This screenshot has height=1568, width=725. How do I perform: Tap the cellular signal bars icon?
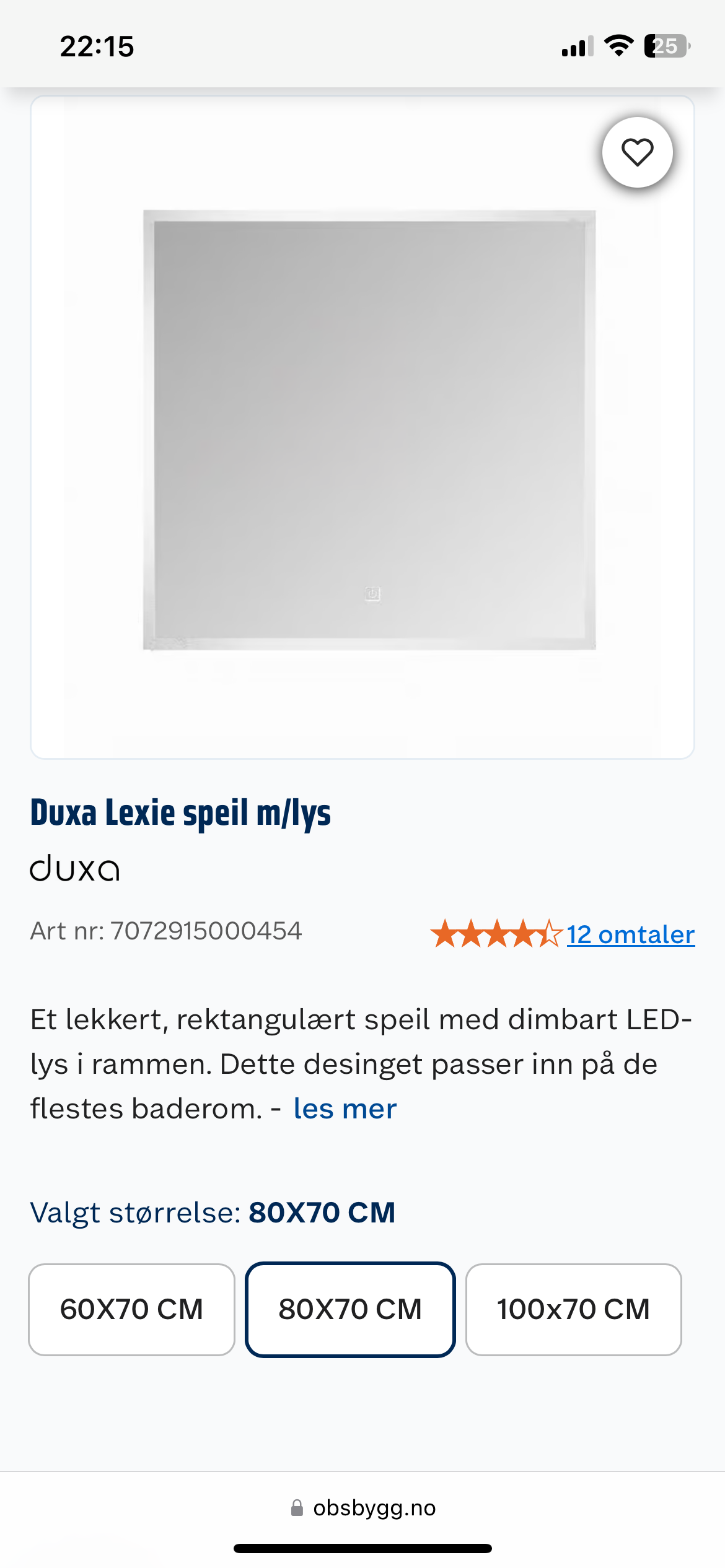pos(577,45)
